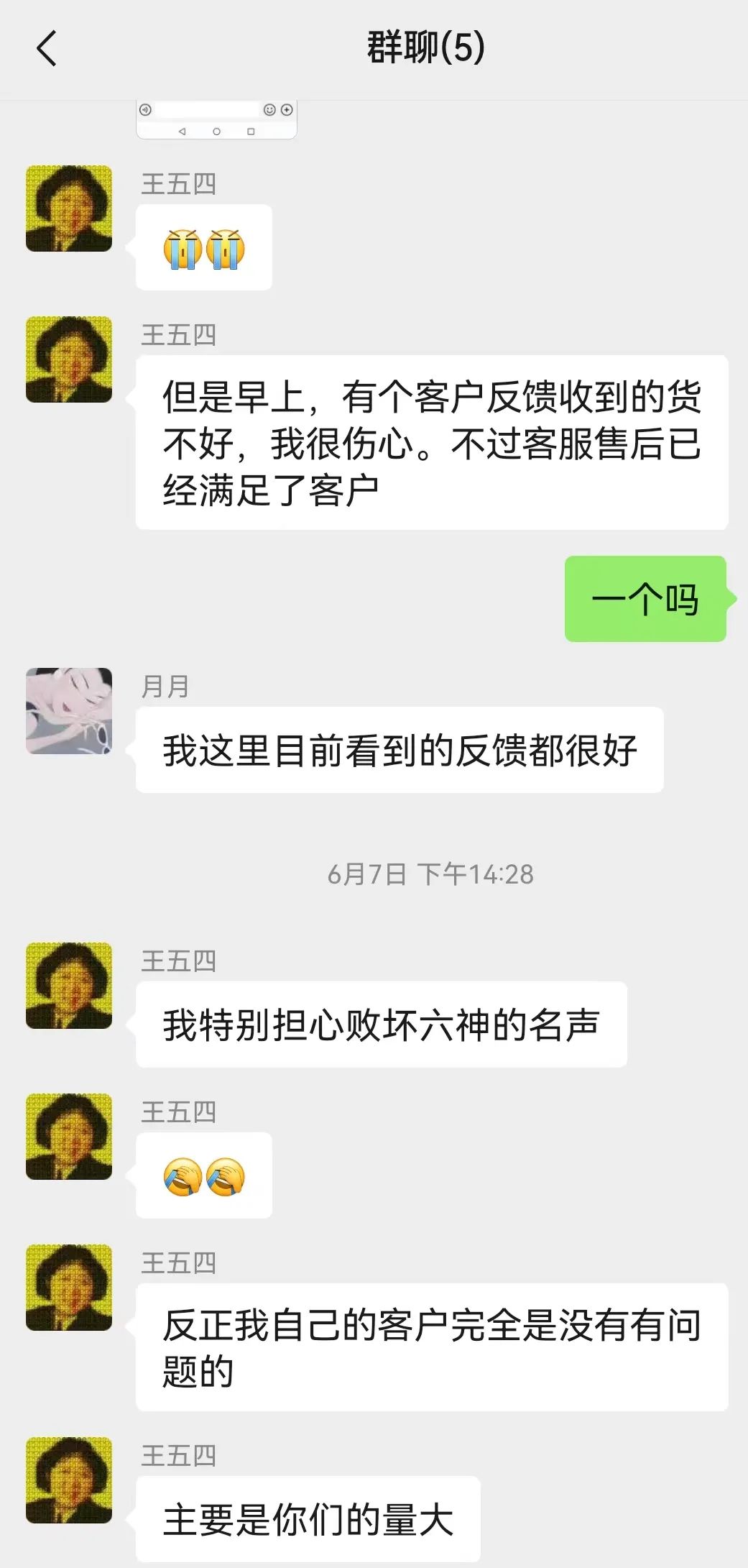Tap 王五四's avatar beside the crying emoji message
This screenshot has width=748, height=1568.
(x=69, y=208)
